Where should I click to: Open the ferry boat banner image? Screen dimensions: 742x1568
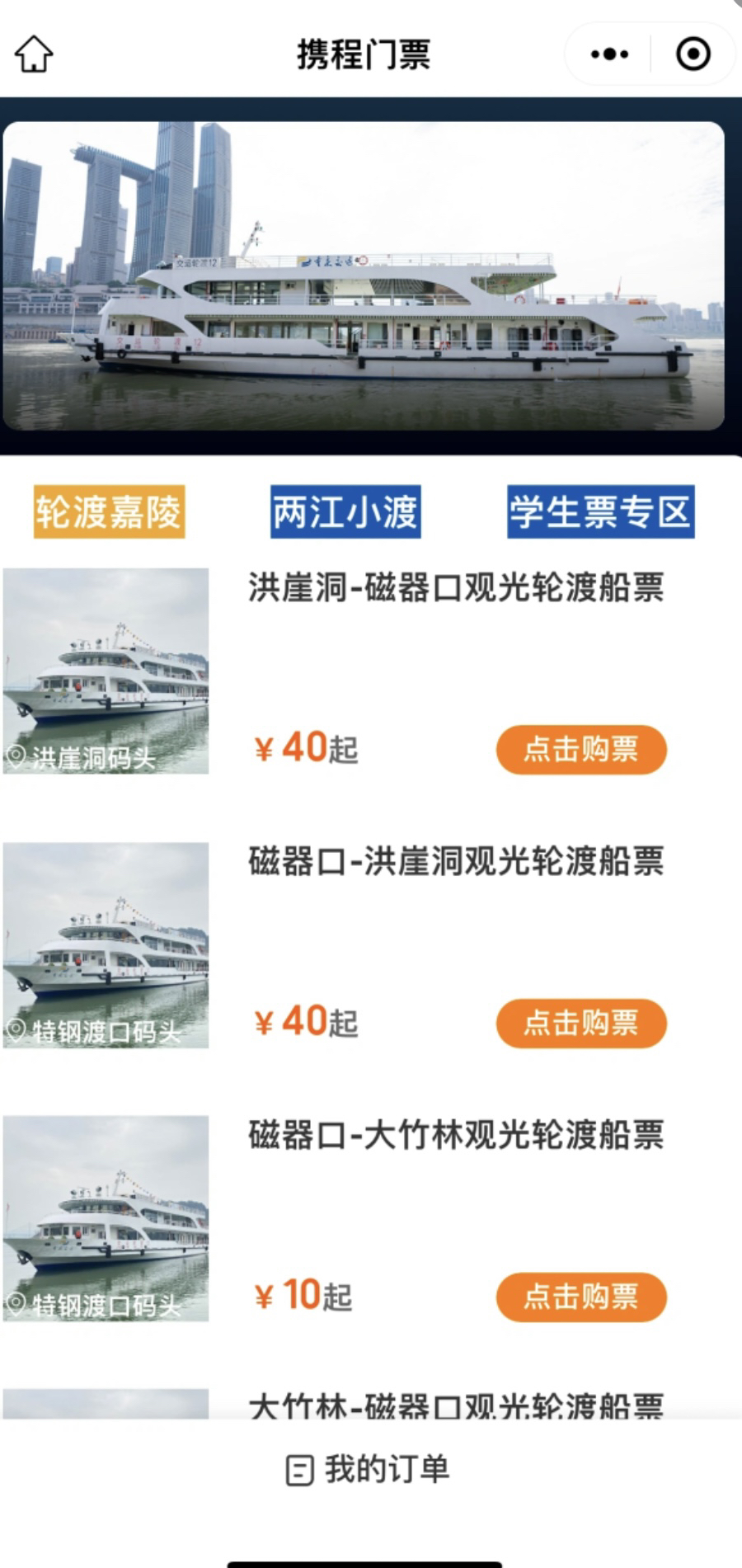click(x=363, y=276)
